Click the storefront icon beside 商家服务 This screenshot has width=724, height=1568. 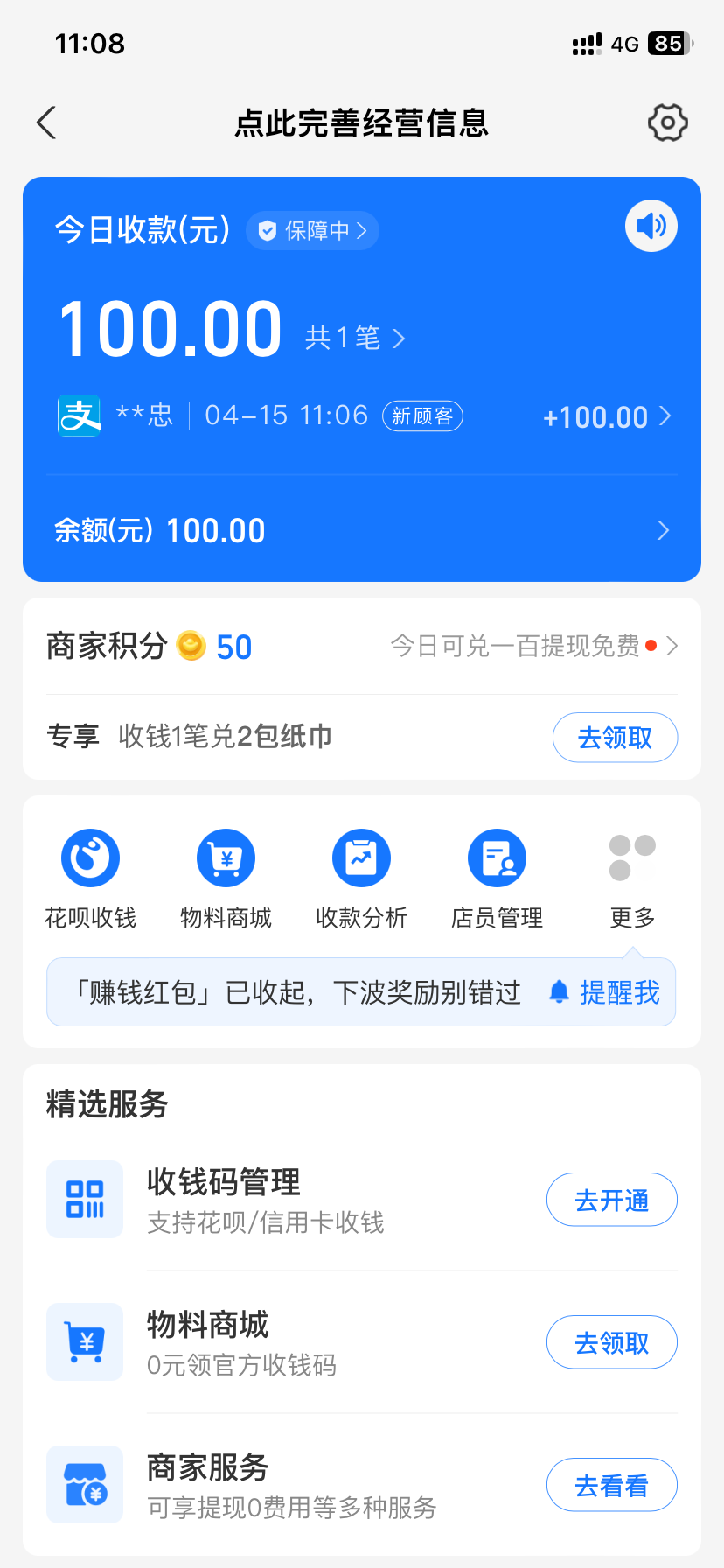pyautogui.click(x=84, y=1484)
